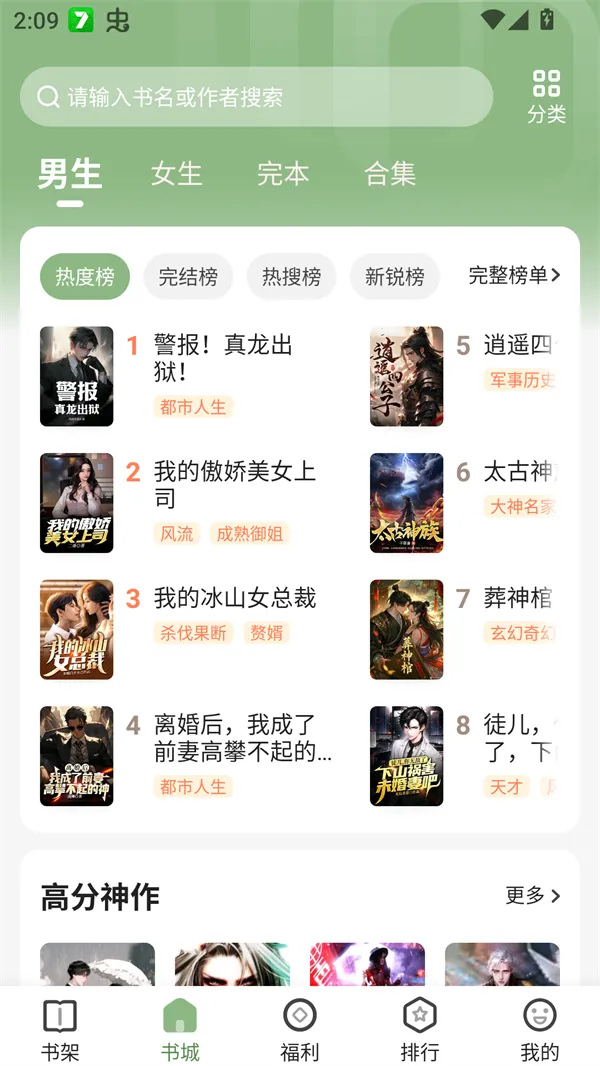The height and width of the screenshot is (1066, 600).
Task: Open the 分类 category grid
Action: coord(546,96)
